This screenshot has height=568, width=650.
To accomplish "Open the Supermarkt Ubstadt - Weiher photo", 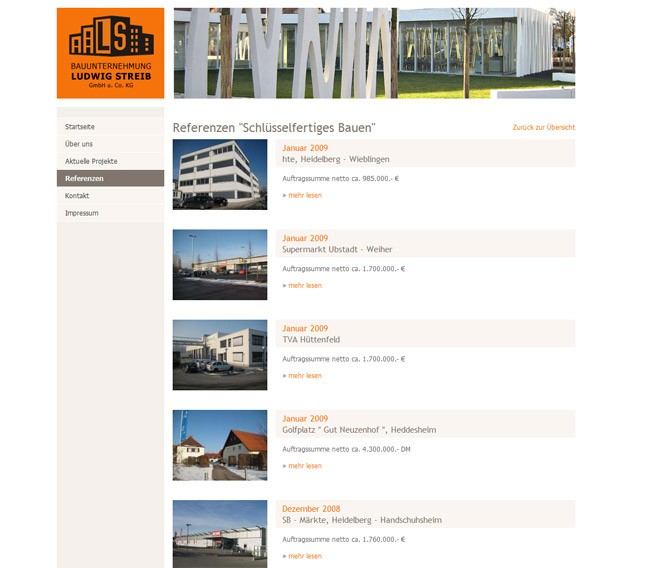I will 220,264.
